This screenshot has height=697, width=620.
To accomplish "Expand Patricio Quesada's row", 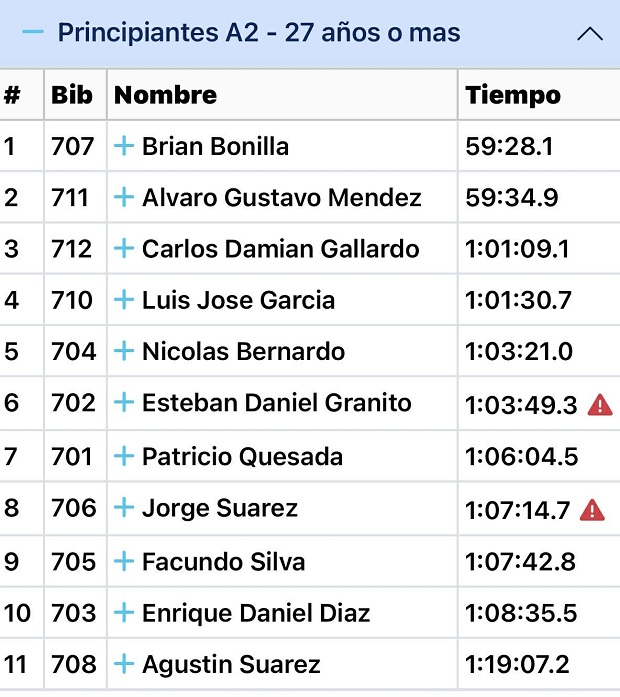I will coord(124,457).
